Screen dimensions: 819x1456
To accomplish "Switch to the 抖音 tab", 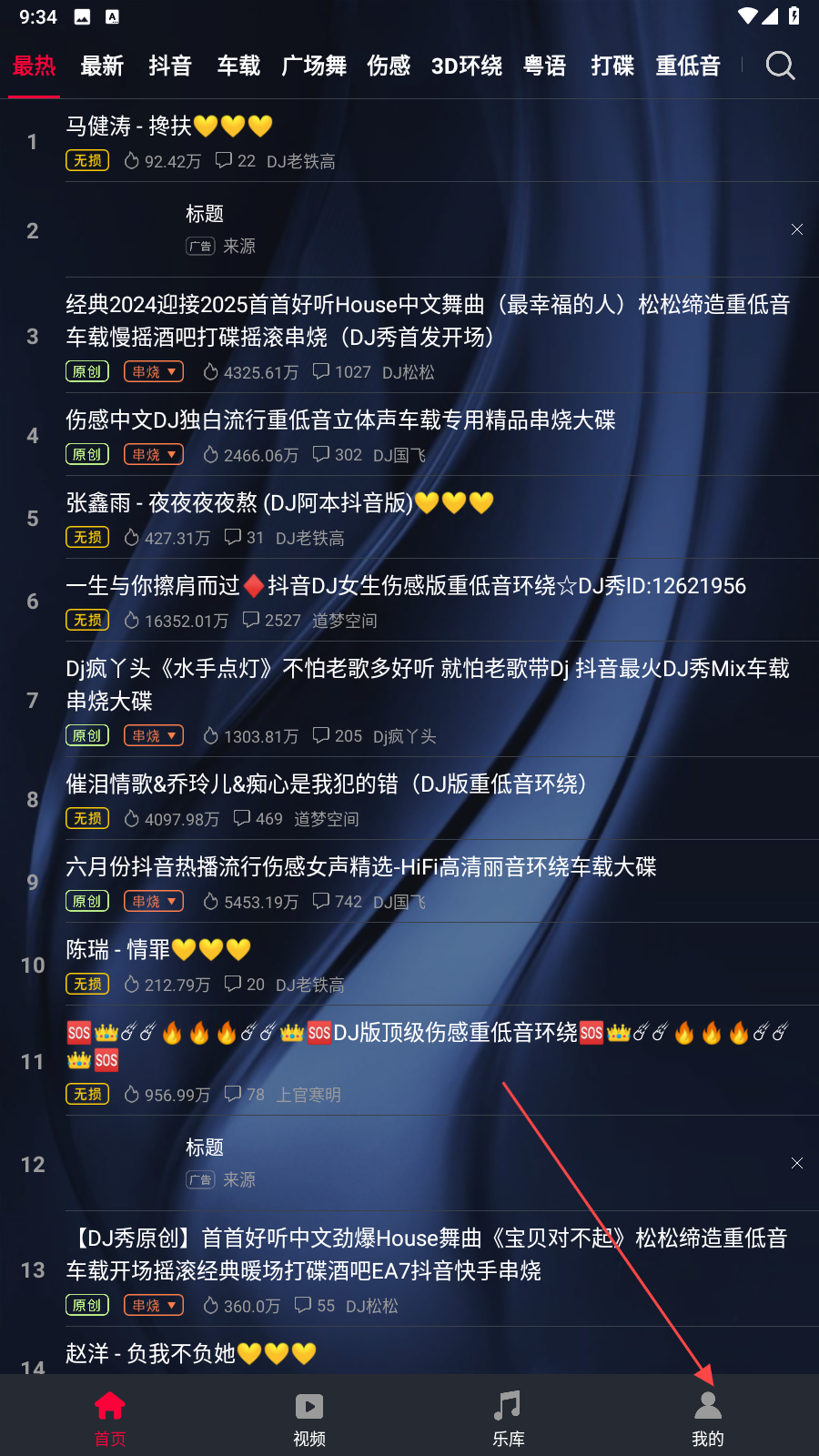I will coord(170,66).
